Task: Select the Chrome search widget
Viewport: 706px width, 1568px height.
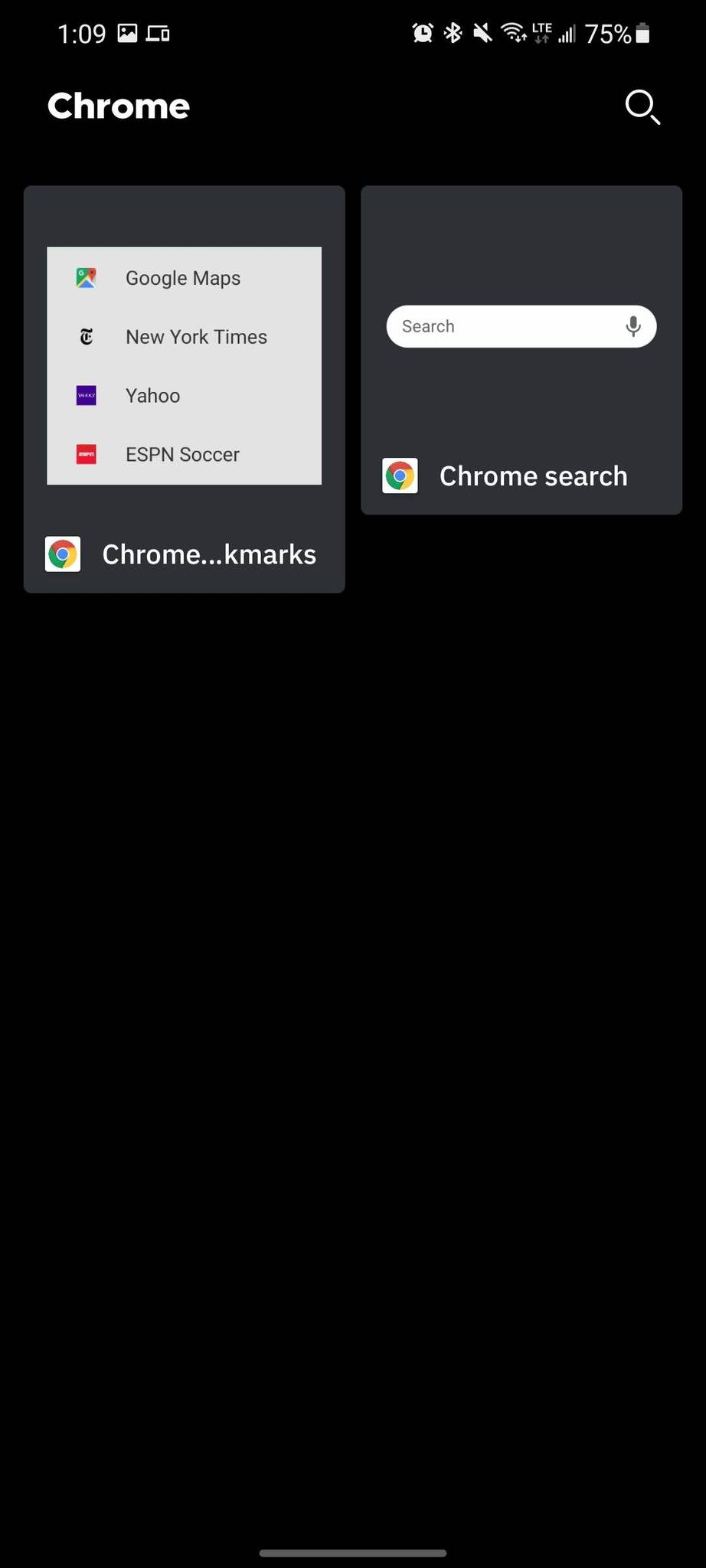Action: [521, 350]
